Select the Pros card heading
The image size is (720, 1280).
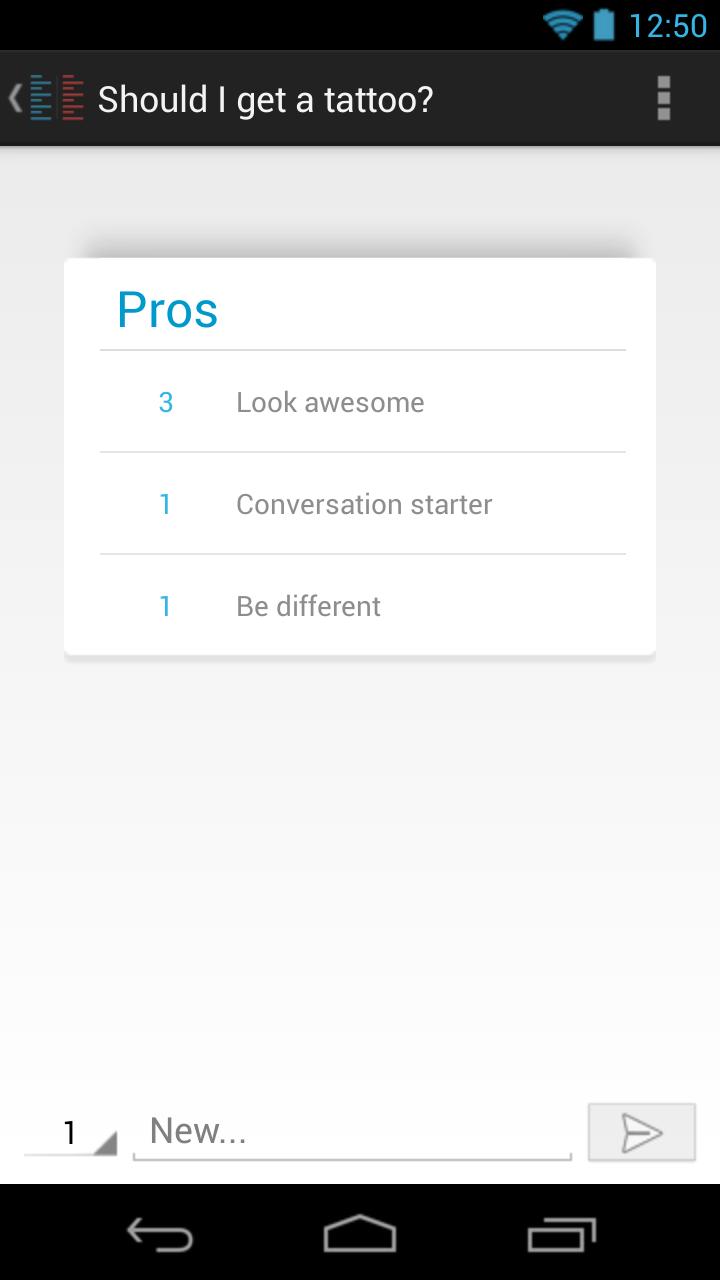167,311
